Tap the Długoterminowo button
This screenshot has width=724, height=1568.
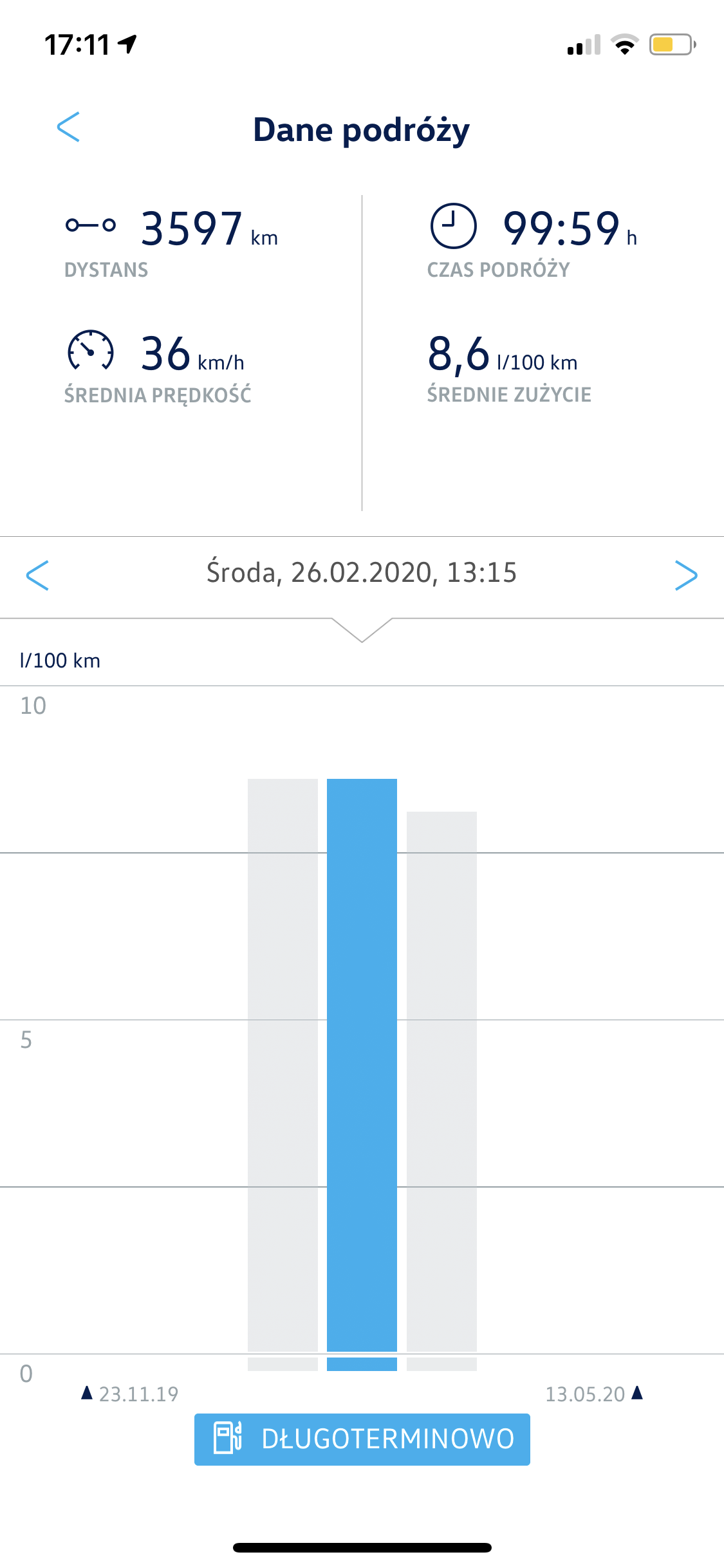click(362, 1439)
